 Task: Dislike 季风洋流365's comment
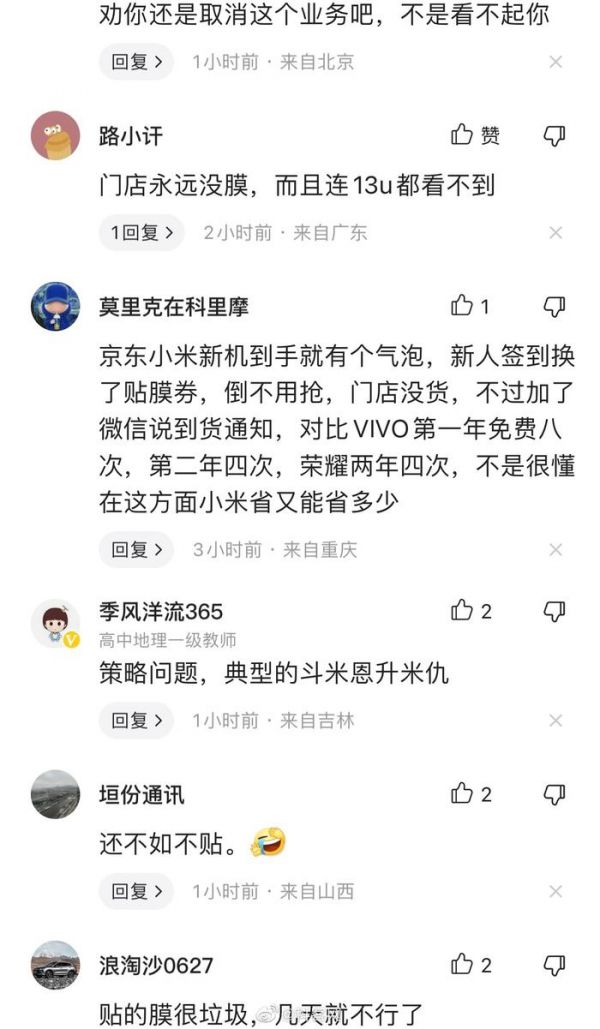click(555, 611)
